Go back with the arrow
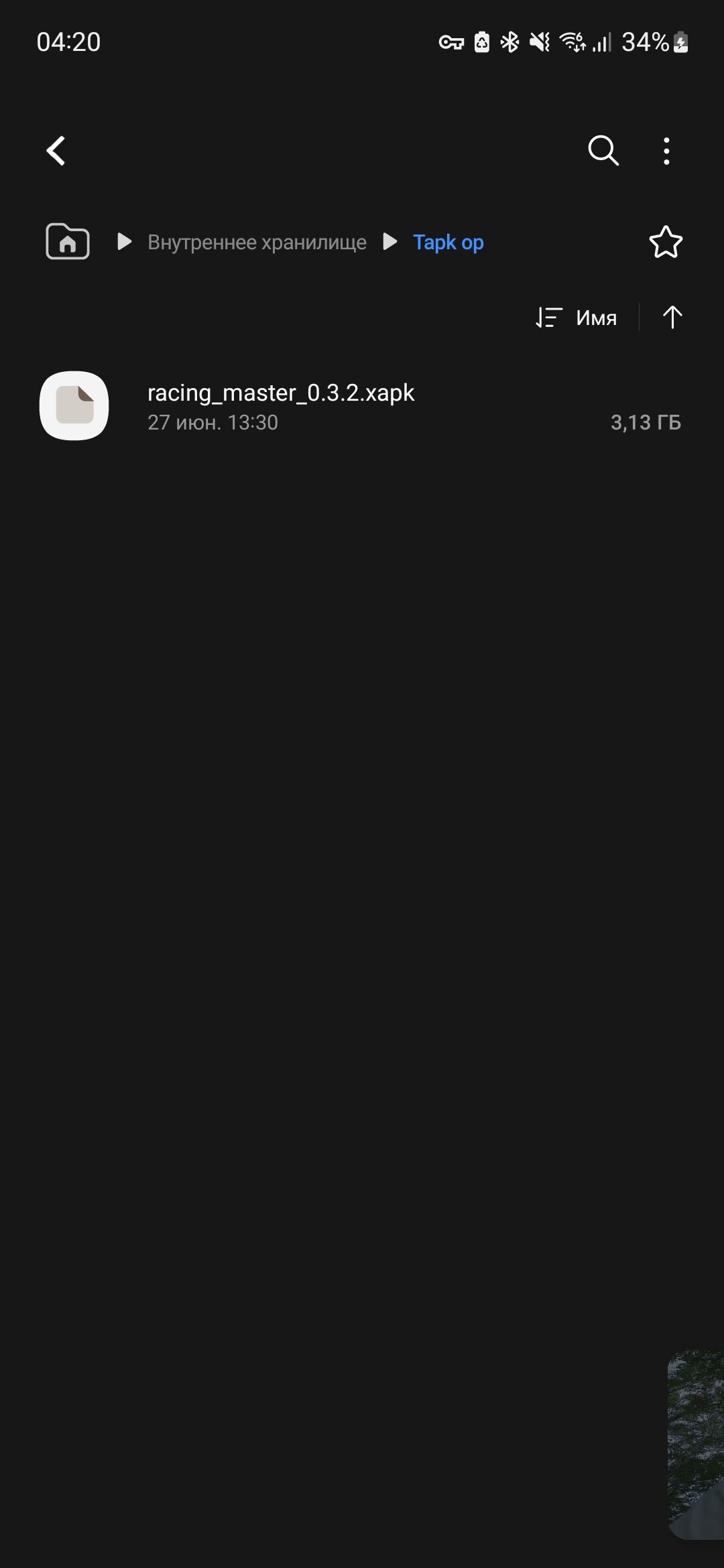This screenshot has width=724, height=1568. click(x=56, y=151)
